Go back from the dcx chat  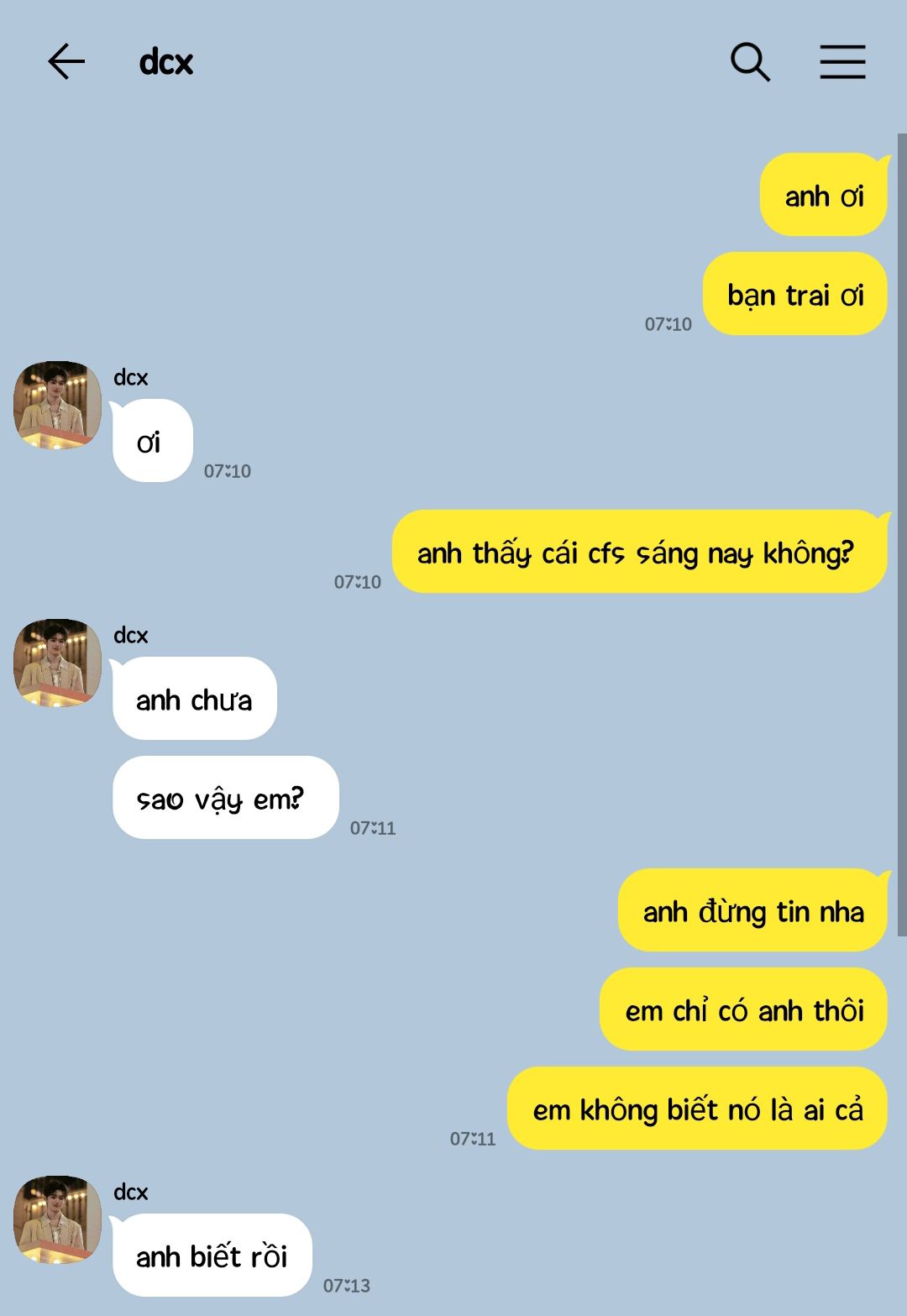66,61
